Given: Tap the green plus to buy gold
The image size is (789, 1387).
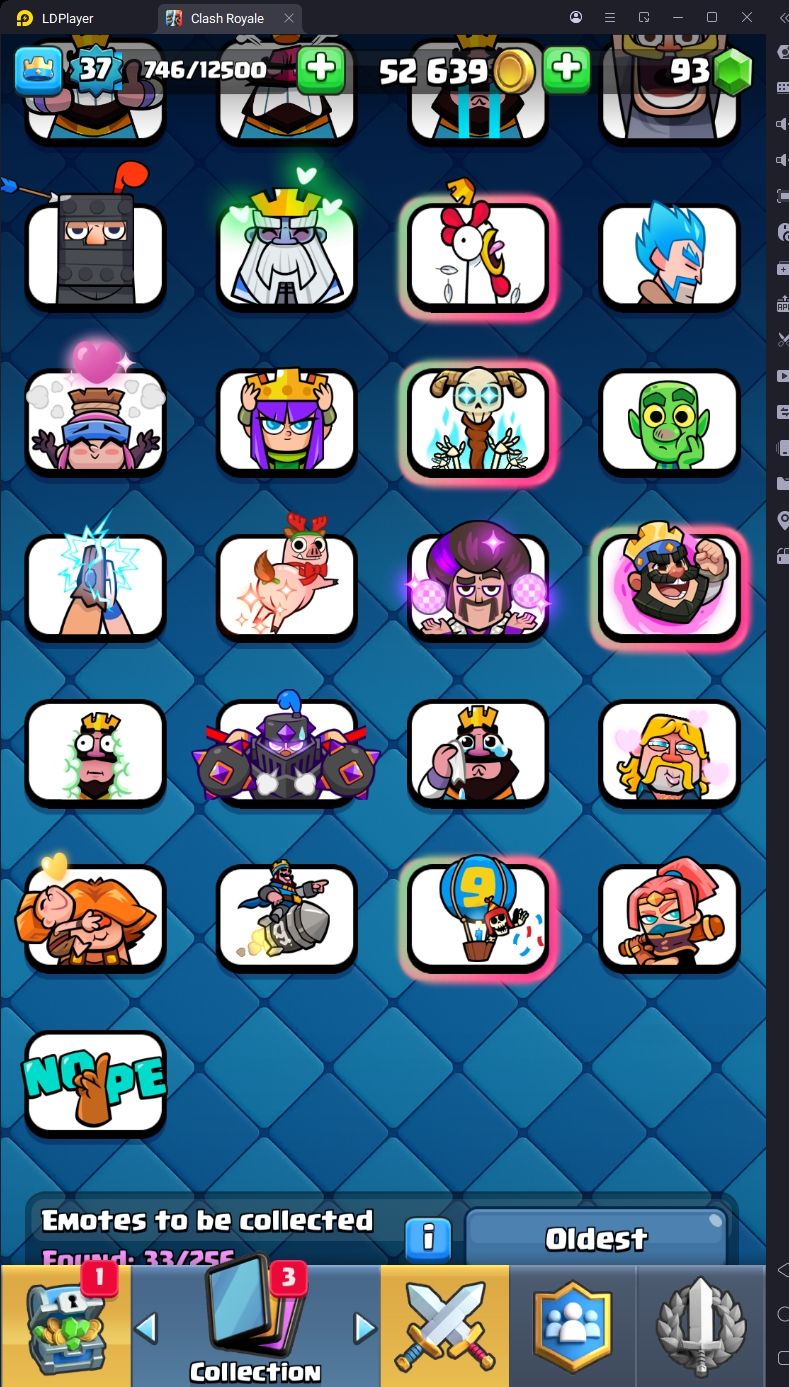Looking at the screenshot, I should (566, 70).
